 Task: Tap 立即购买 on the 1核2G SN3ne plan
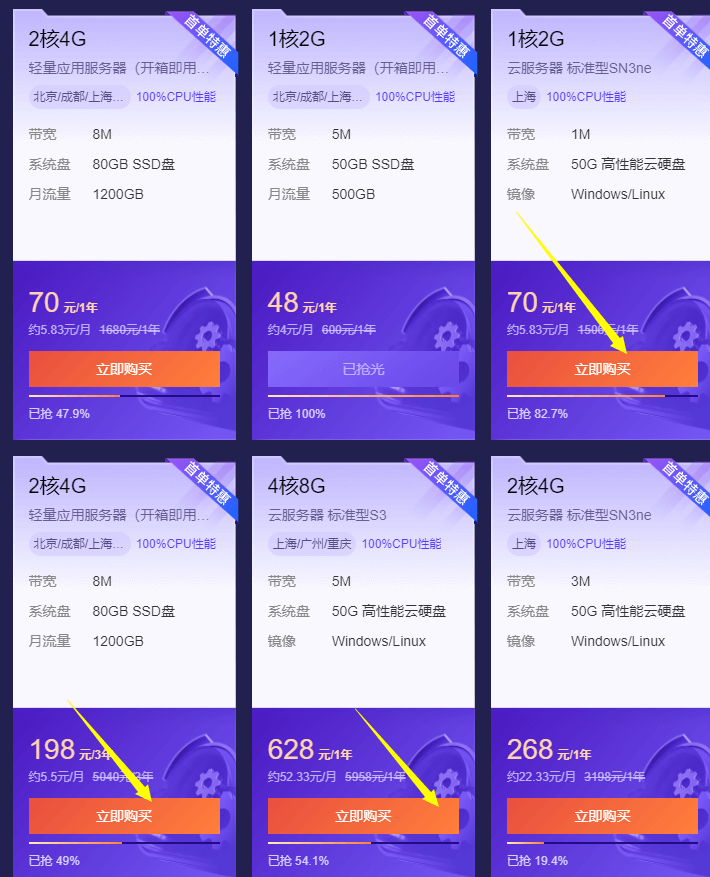tap(602, 369)
